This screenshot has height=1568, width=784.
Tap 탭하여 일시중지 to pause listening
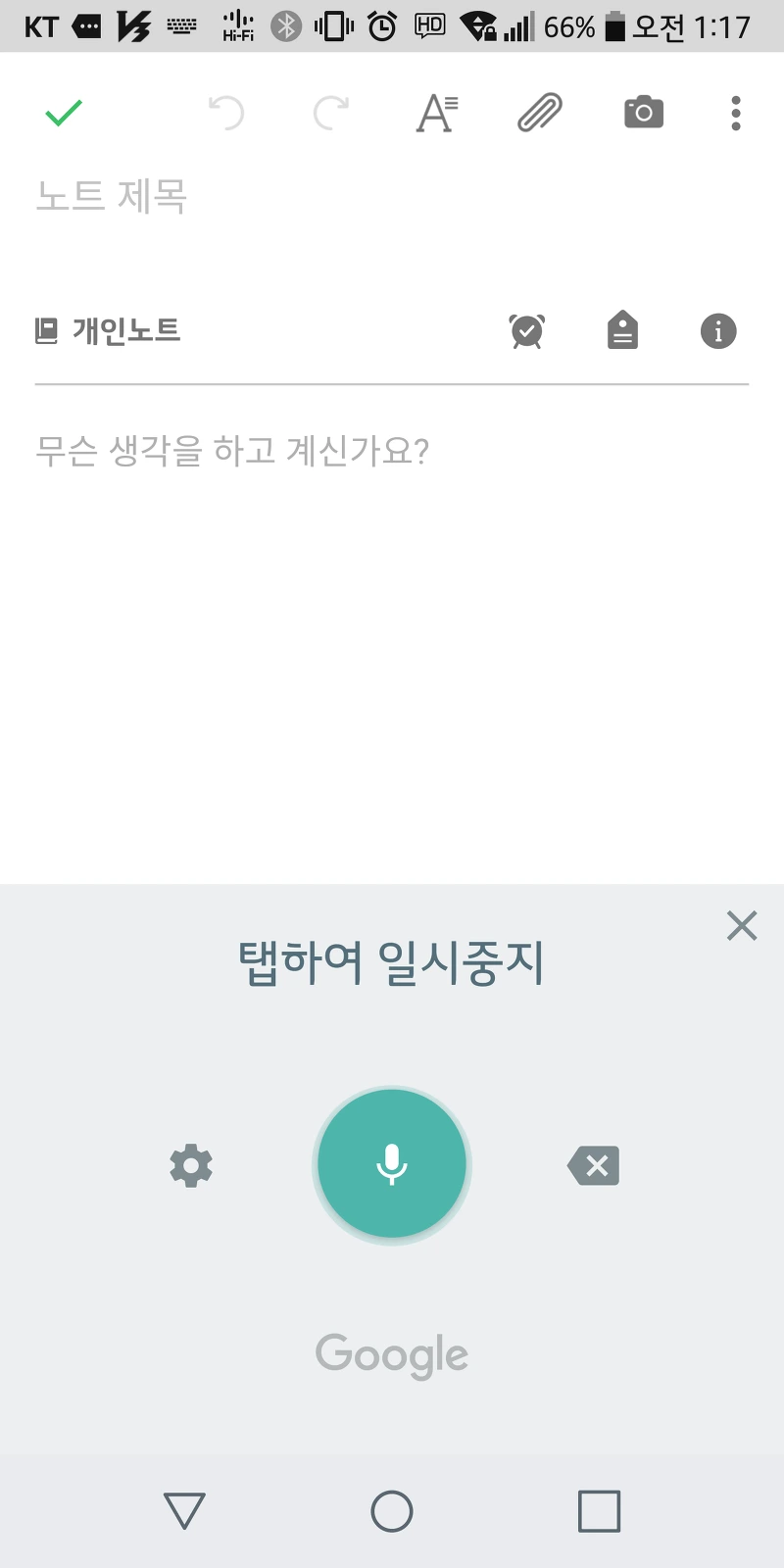391,962
